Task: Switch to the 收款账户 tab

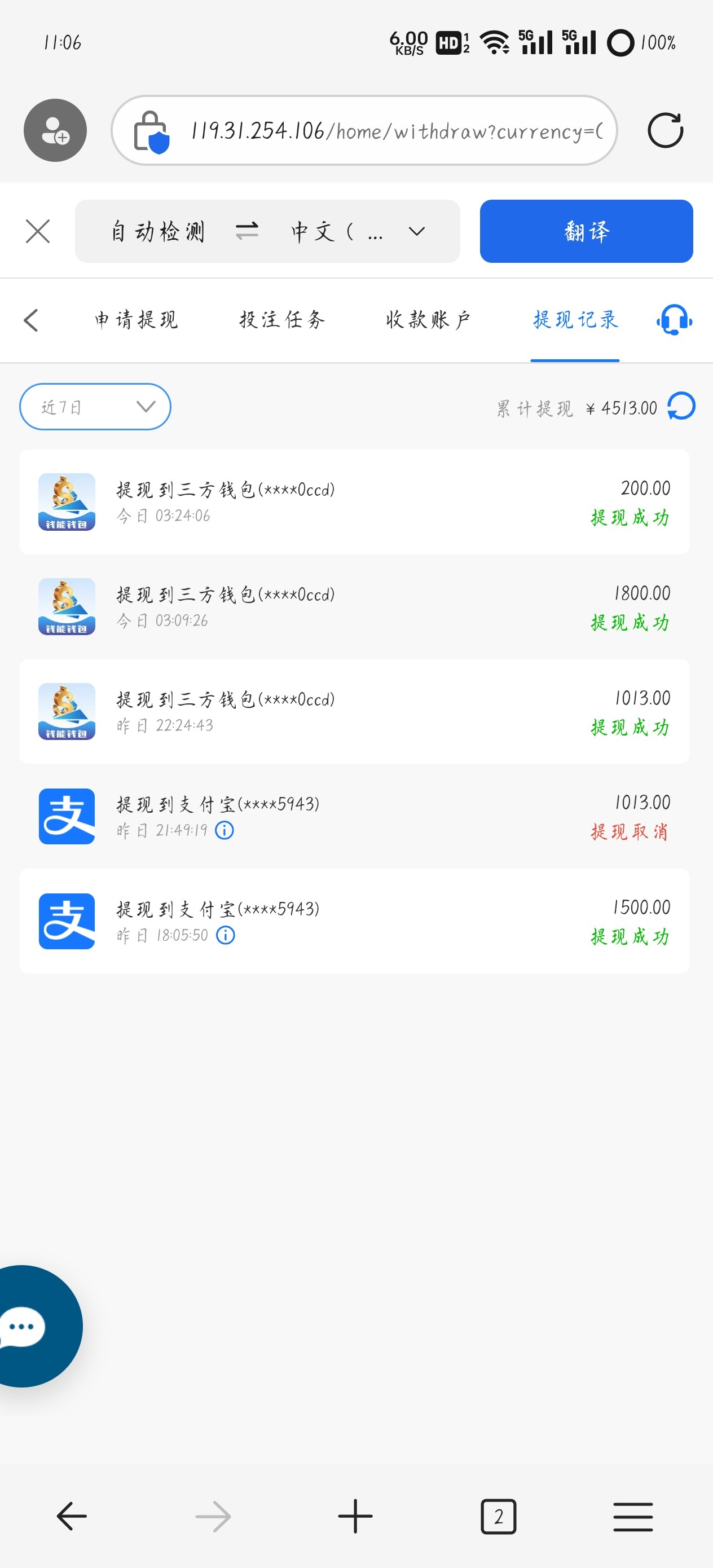Action: pyautogui.click(x=428, y=320)
